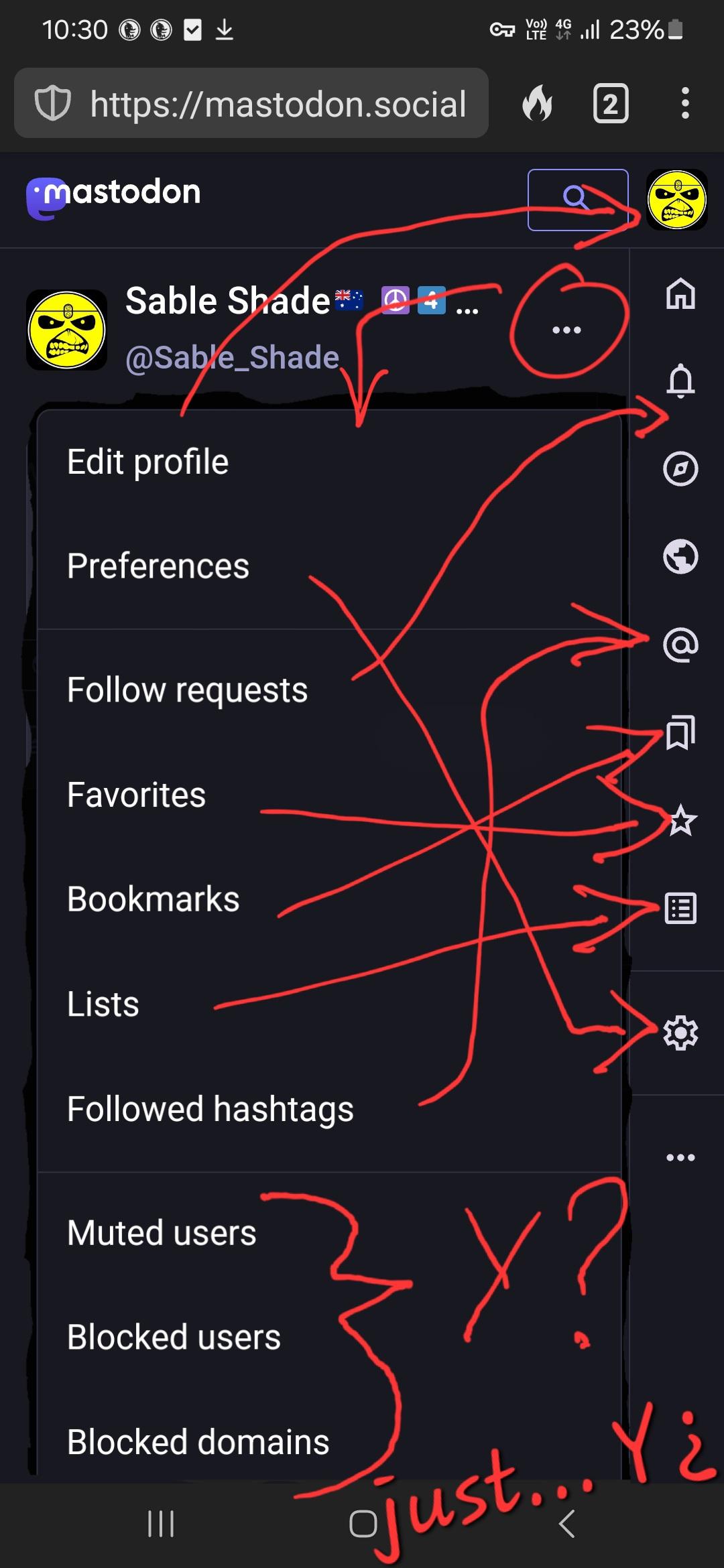Open Preferences from the dropdown menu

(329, 566)
